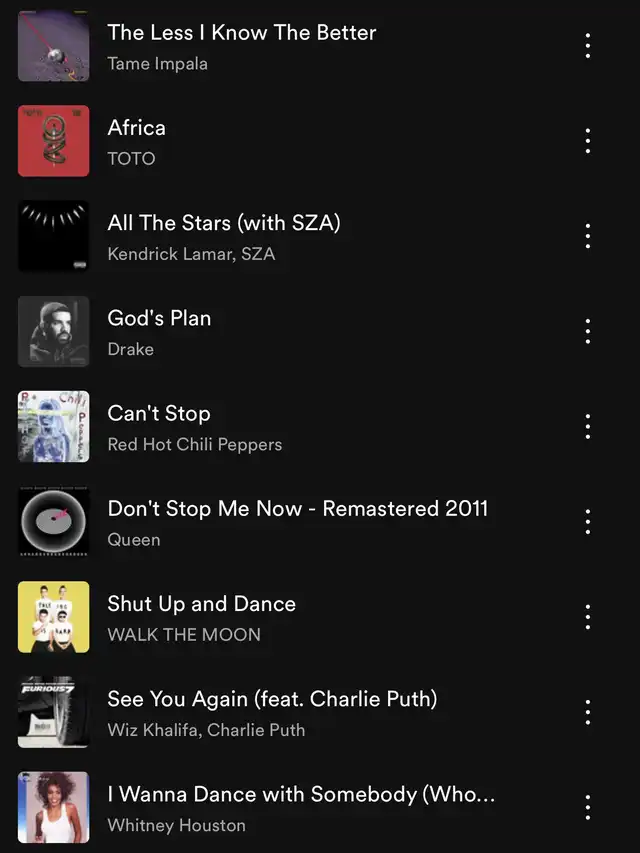
Task: Open options for Don't Stop Me Now
Action: (x=588, y=521)
